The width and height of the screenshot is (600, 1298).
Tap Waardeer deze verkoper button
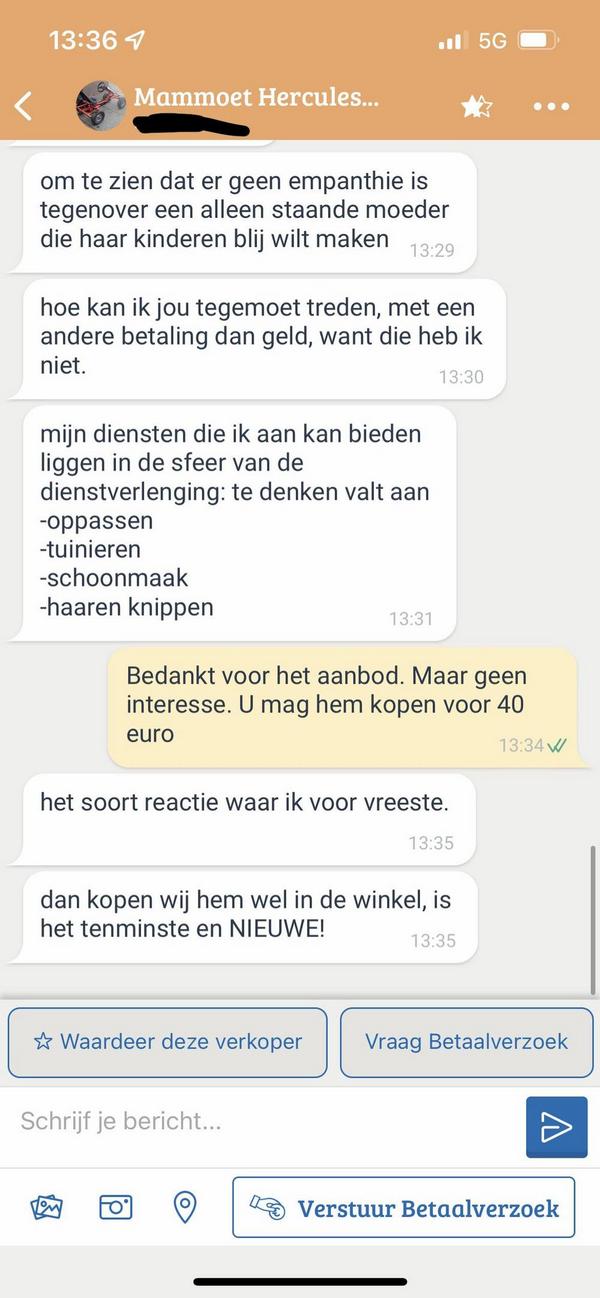point(168,1042)
